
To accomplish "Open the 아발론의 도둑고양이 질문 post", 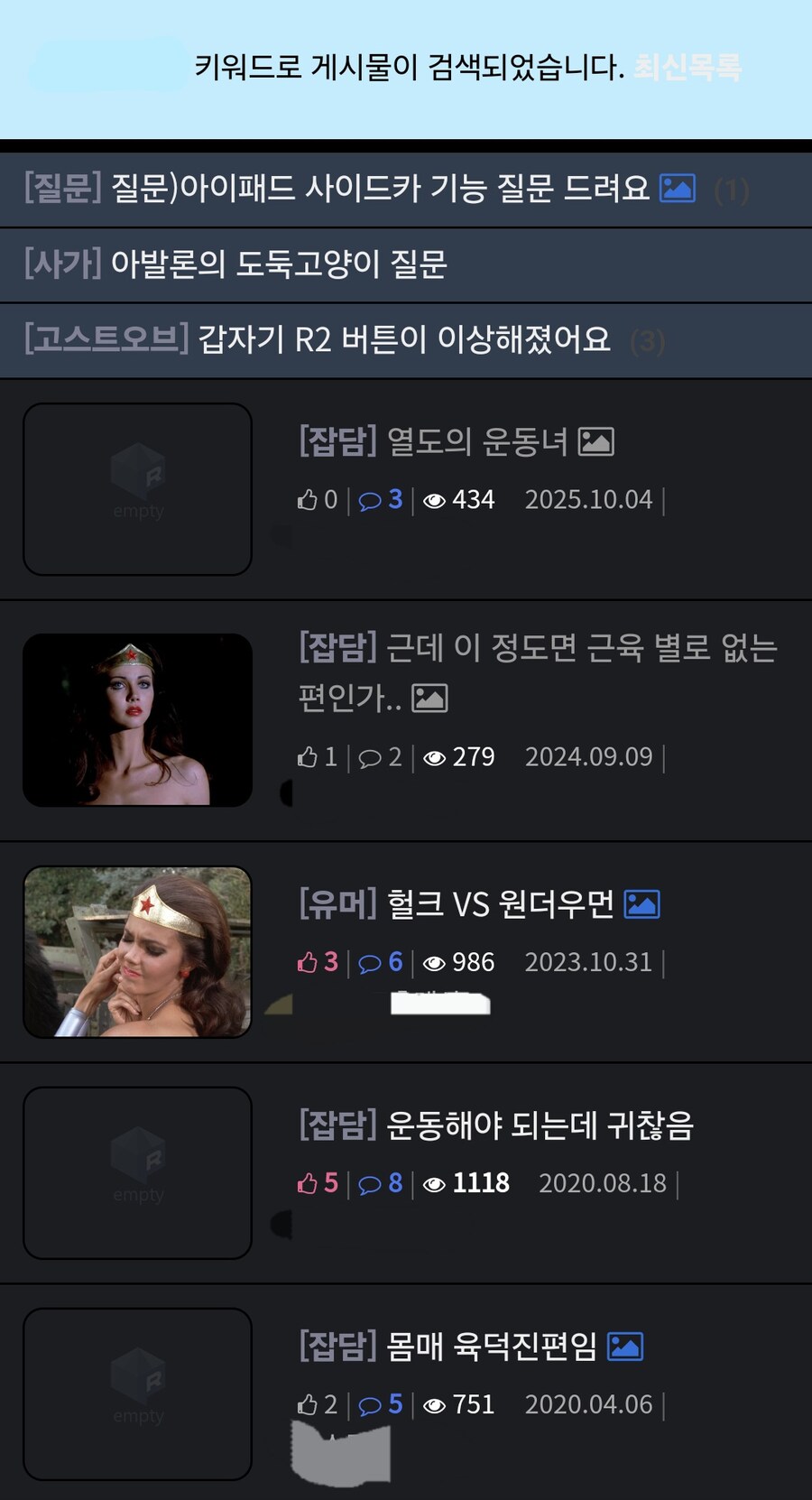I will click(278, 264).
